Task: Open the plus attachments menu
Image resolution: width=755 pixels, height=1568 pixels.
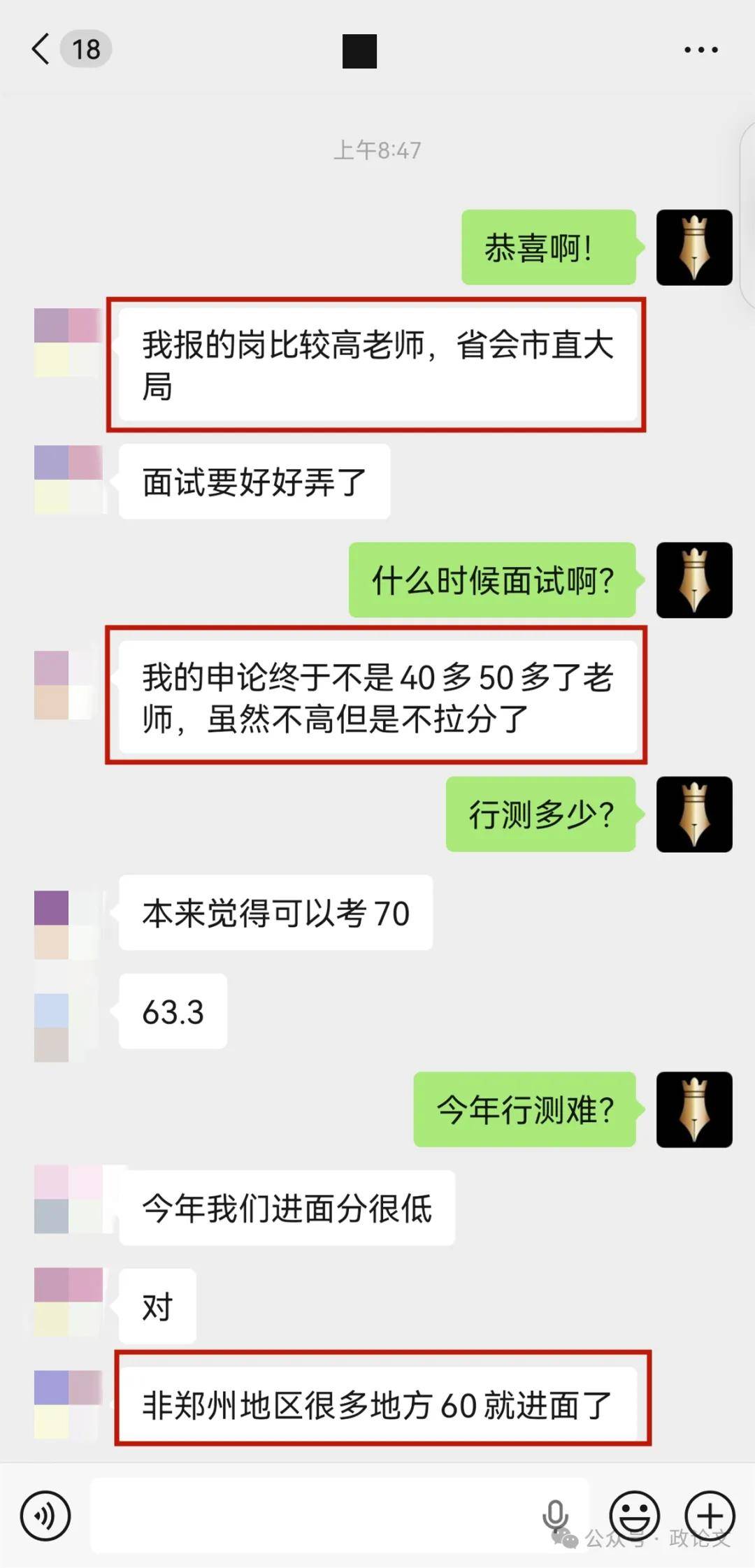Action: pos(710,1516)
